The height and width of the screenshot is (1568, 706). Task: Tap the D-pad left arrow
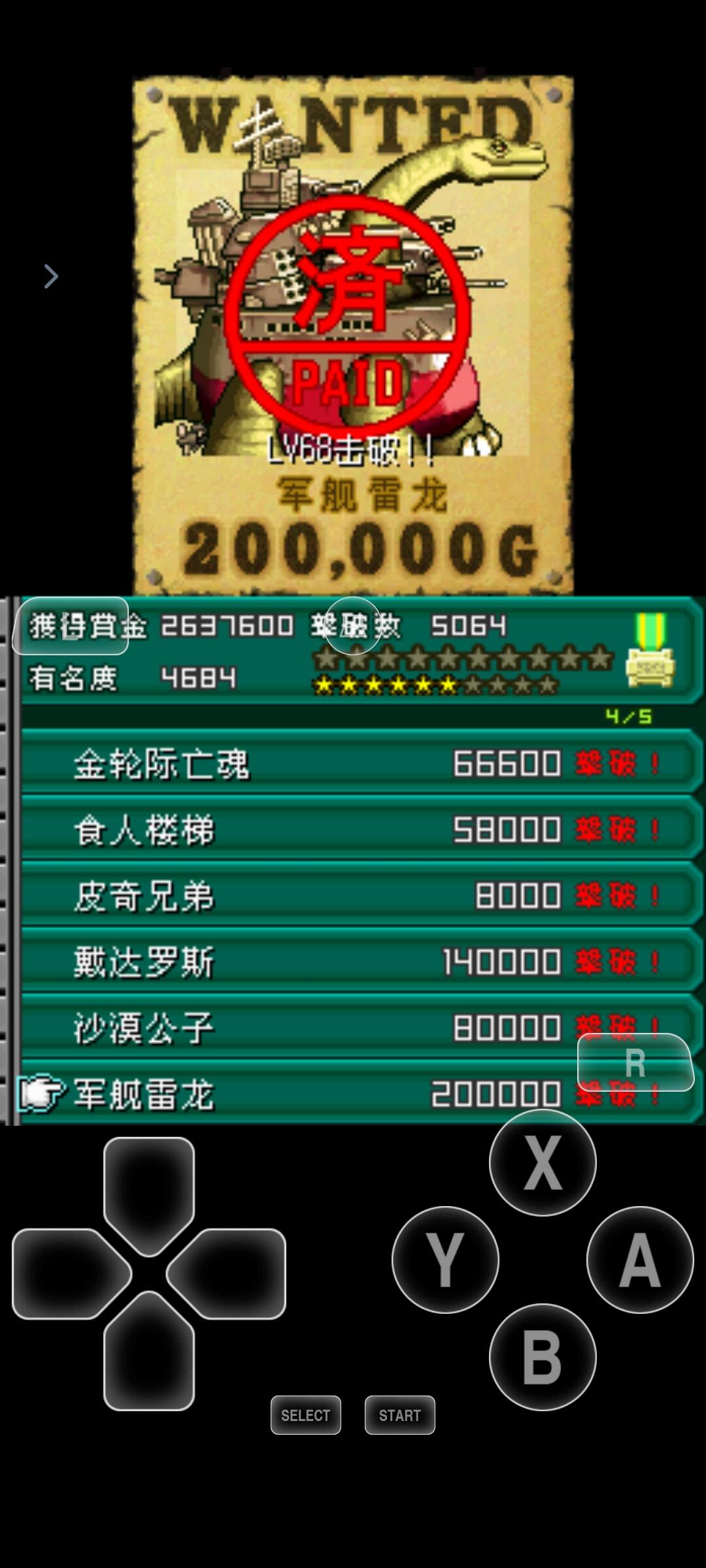[69, 1273]
